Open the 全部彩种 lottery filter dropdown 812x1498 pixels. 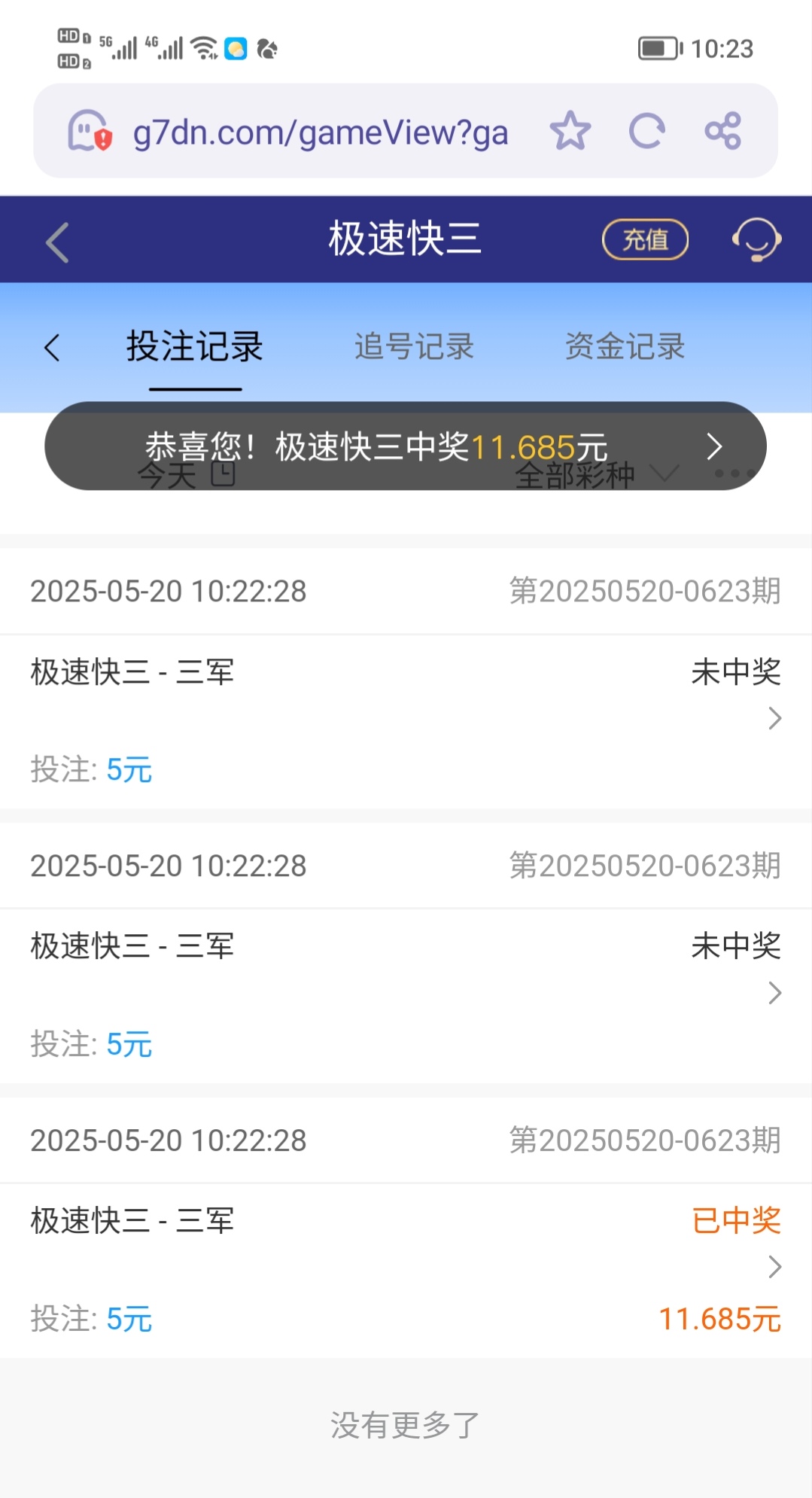click(x=596, y=476)
